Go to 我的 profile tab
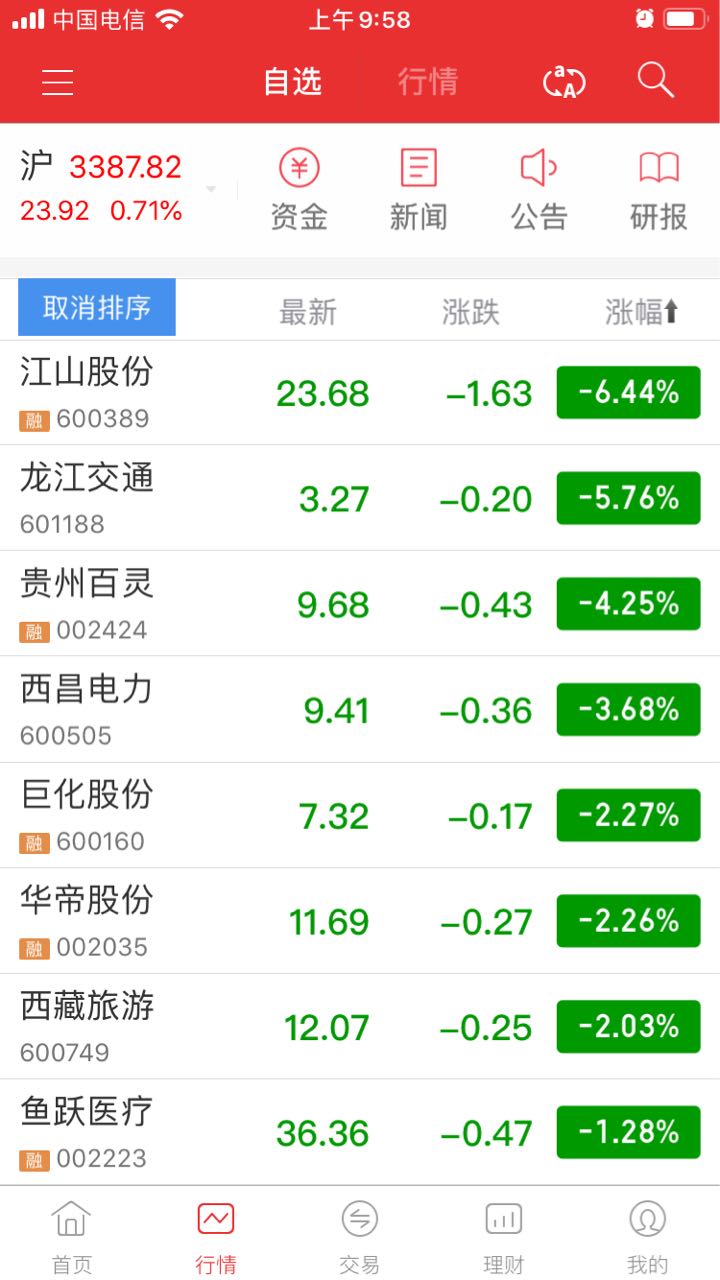Viewport: 720px width, 1280px height. [648, 1238]
